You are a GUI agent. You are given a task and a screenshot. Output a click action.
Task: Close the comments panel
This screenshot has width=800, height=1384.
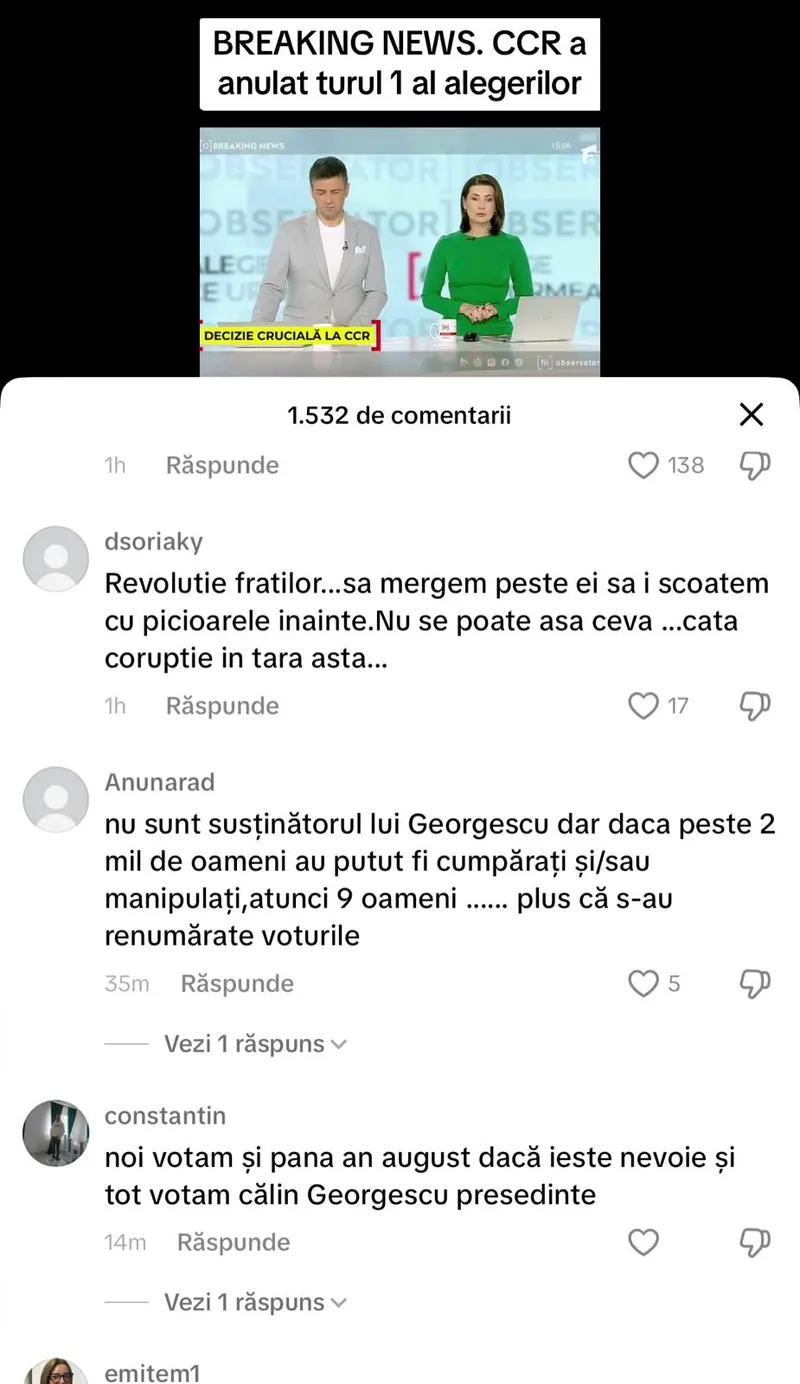pos(751,415)
